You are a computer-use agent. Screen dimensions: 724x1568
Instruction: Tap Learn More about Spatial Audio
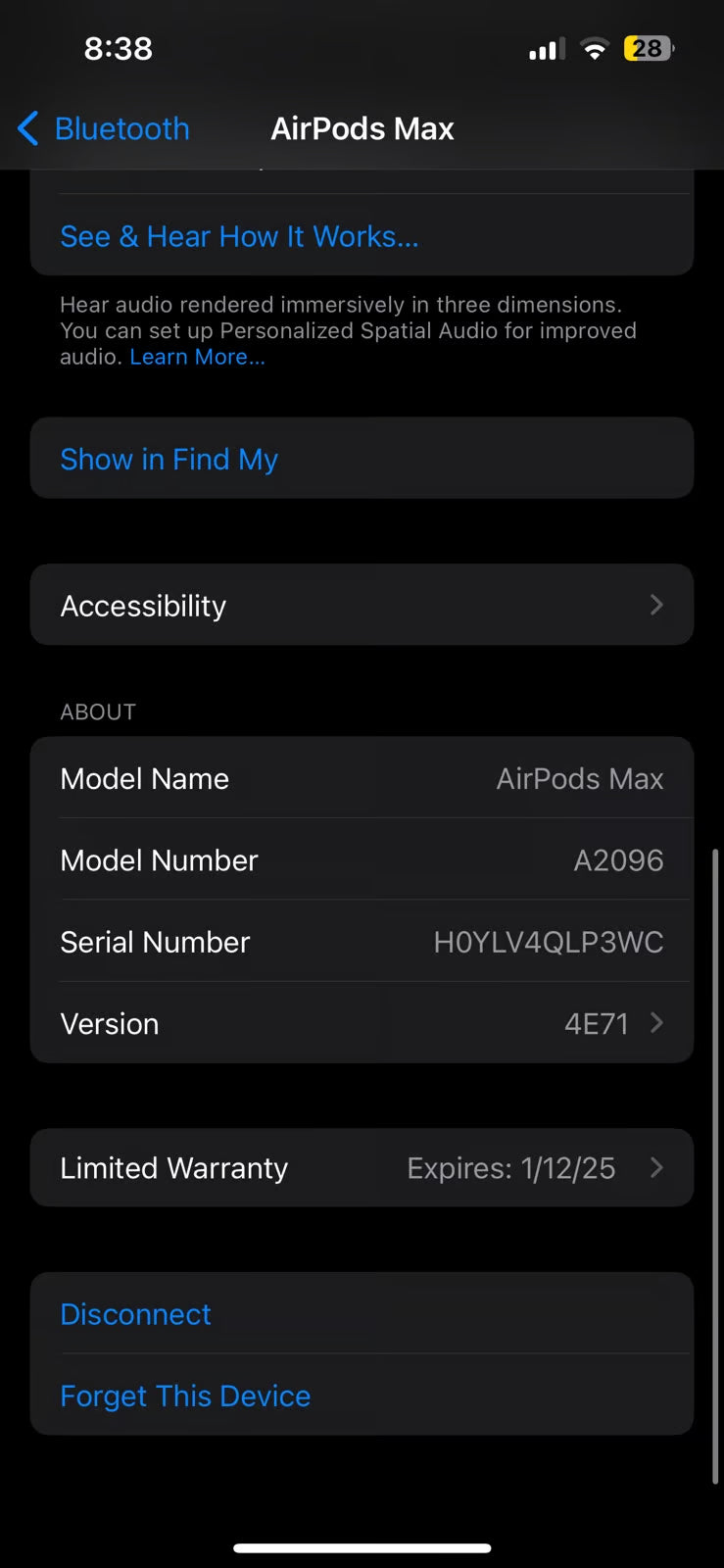click(x=196, y=357)
